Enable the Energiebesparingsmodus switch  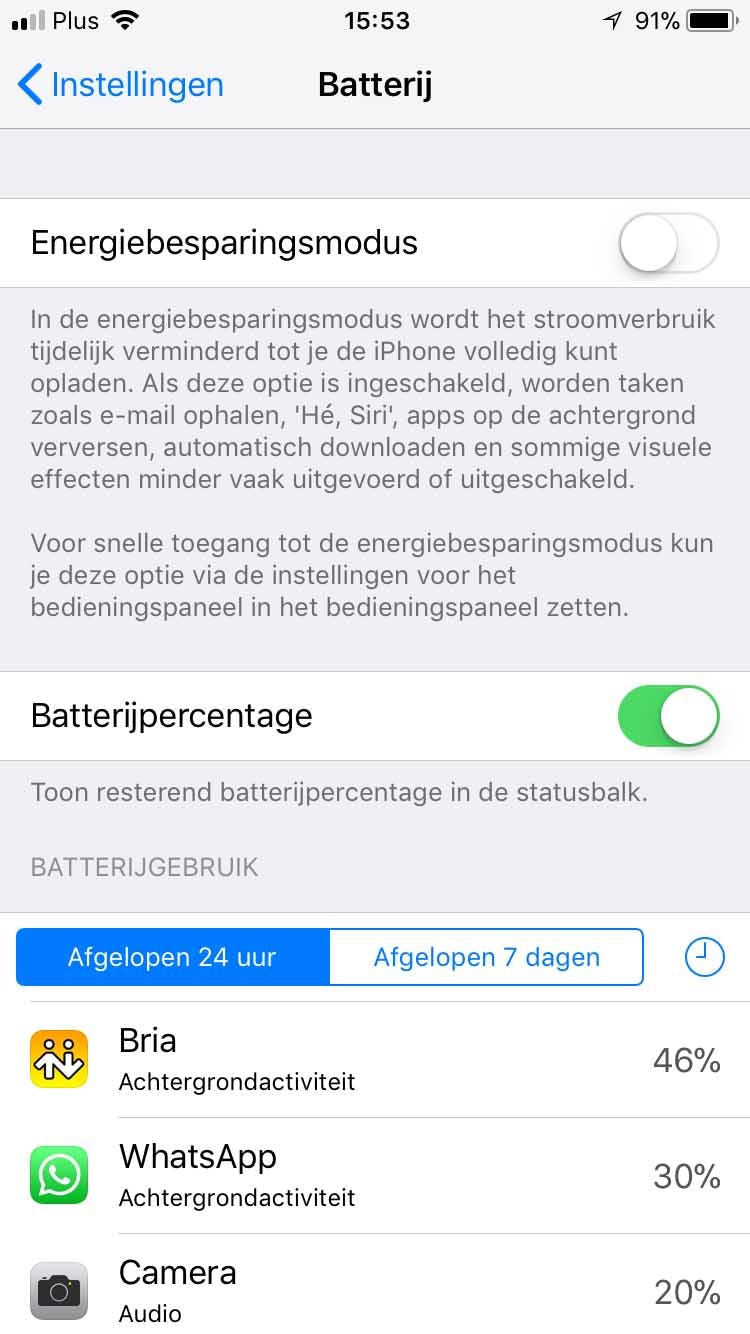tap(668, 243)
